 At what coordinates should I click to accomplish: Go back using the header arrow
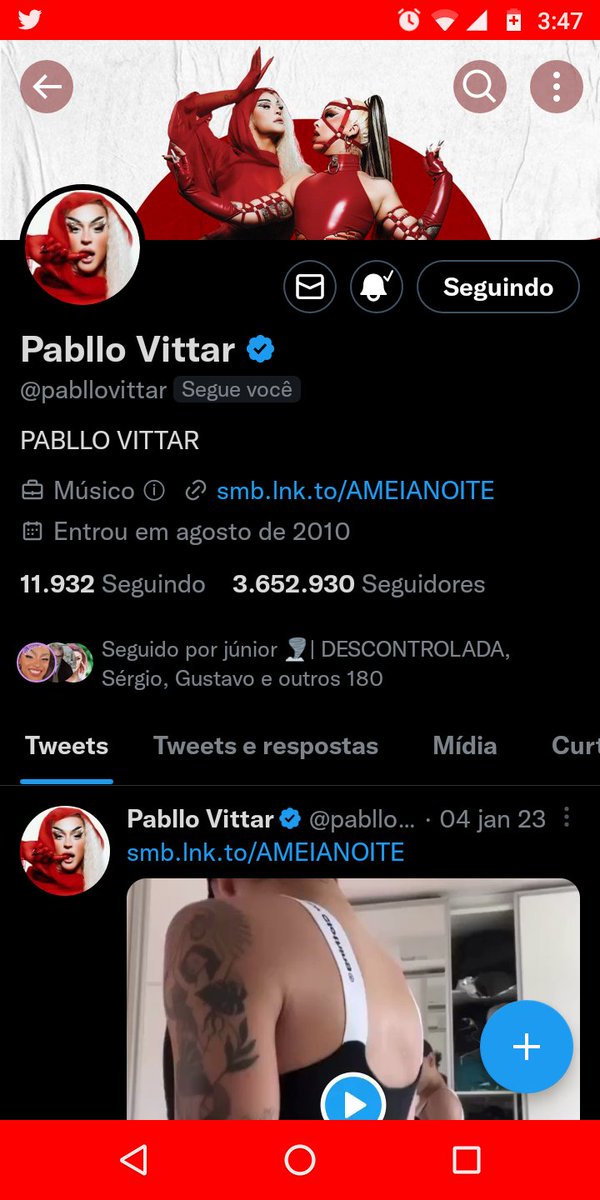coord(47,87)
